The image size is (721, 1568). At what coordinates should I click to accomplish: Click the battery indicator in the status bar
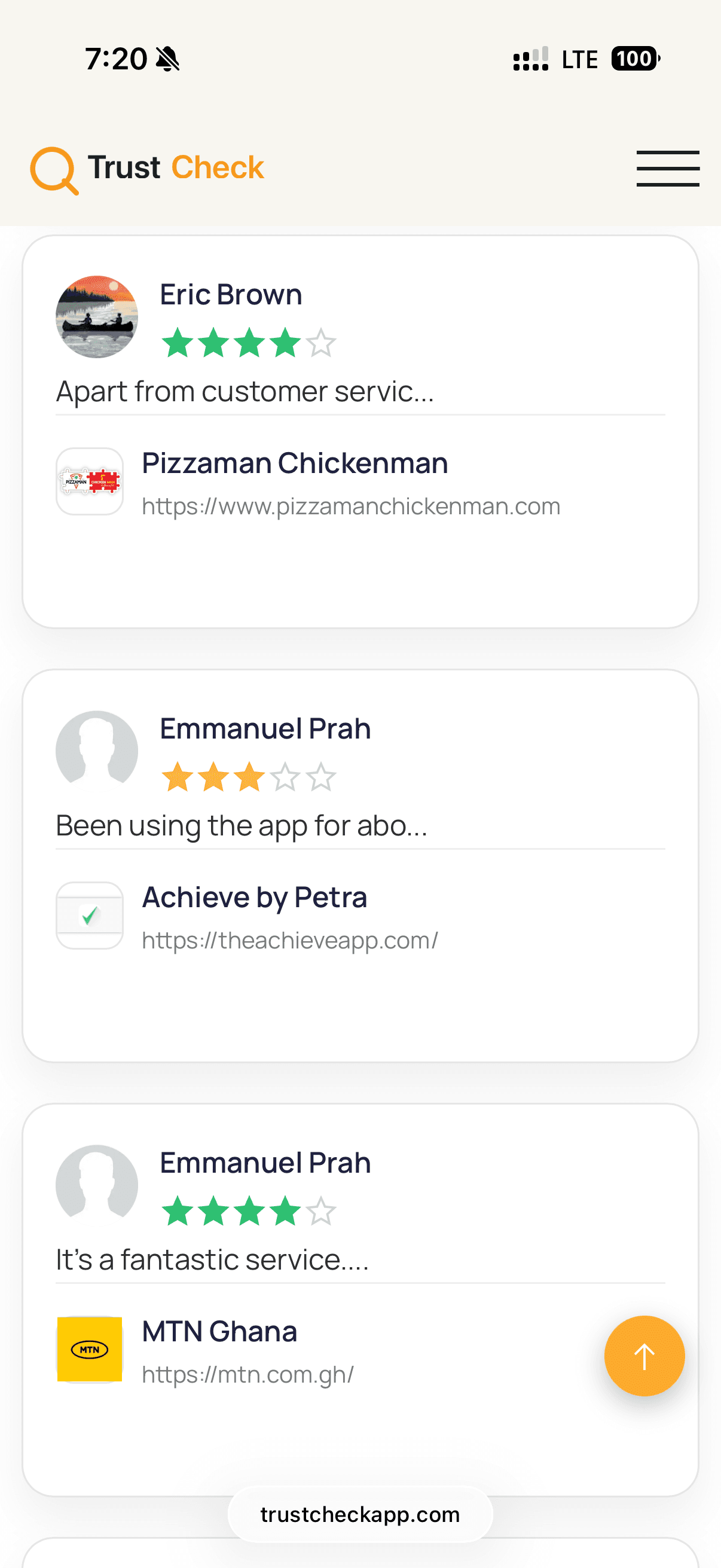(x=633, y=59)
